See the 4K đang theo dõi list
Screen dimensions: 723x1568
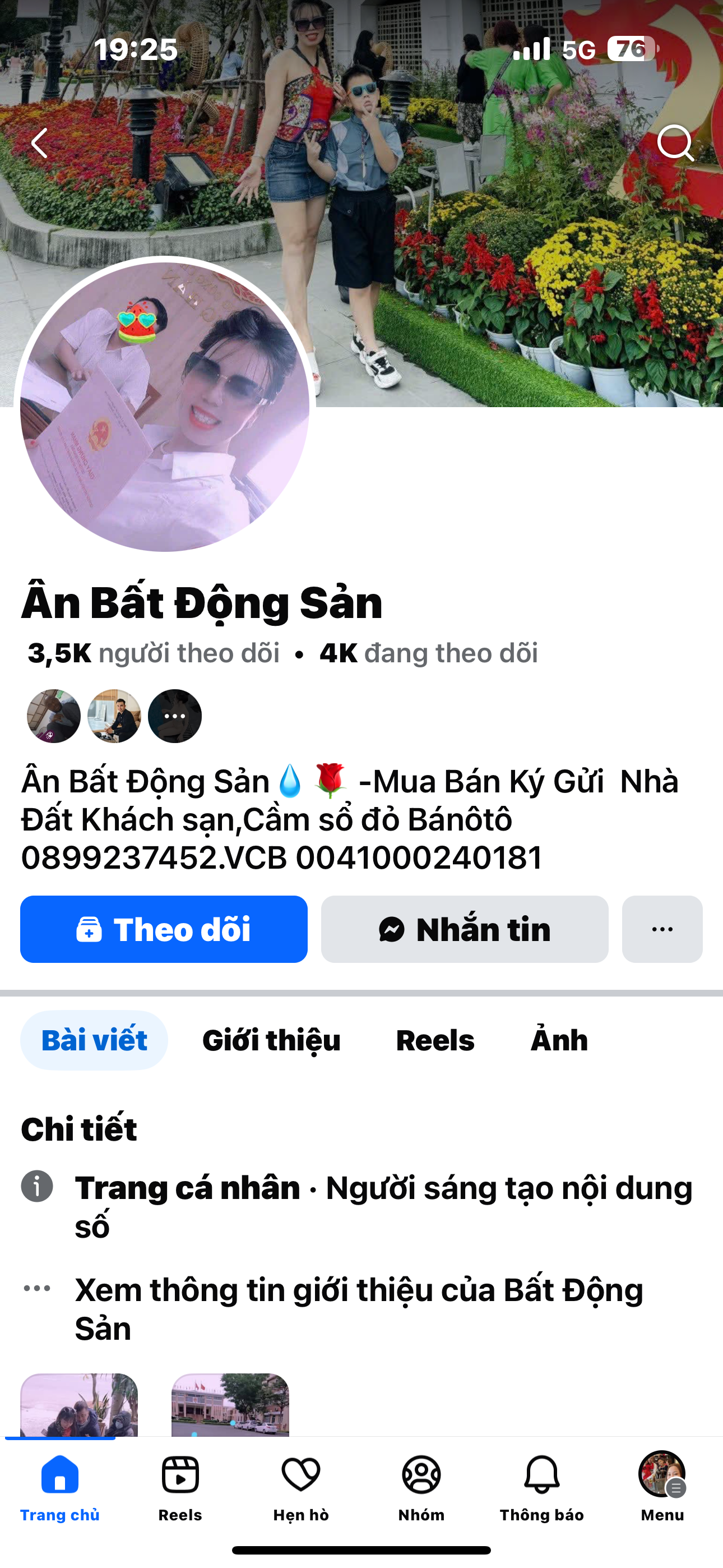coord(428,653)
